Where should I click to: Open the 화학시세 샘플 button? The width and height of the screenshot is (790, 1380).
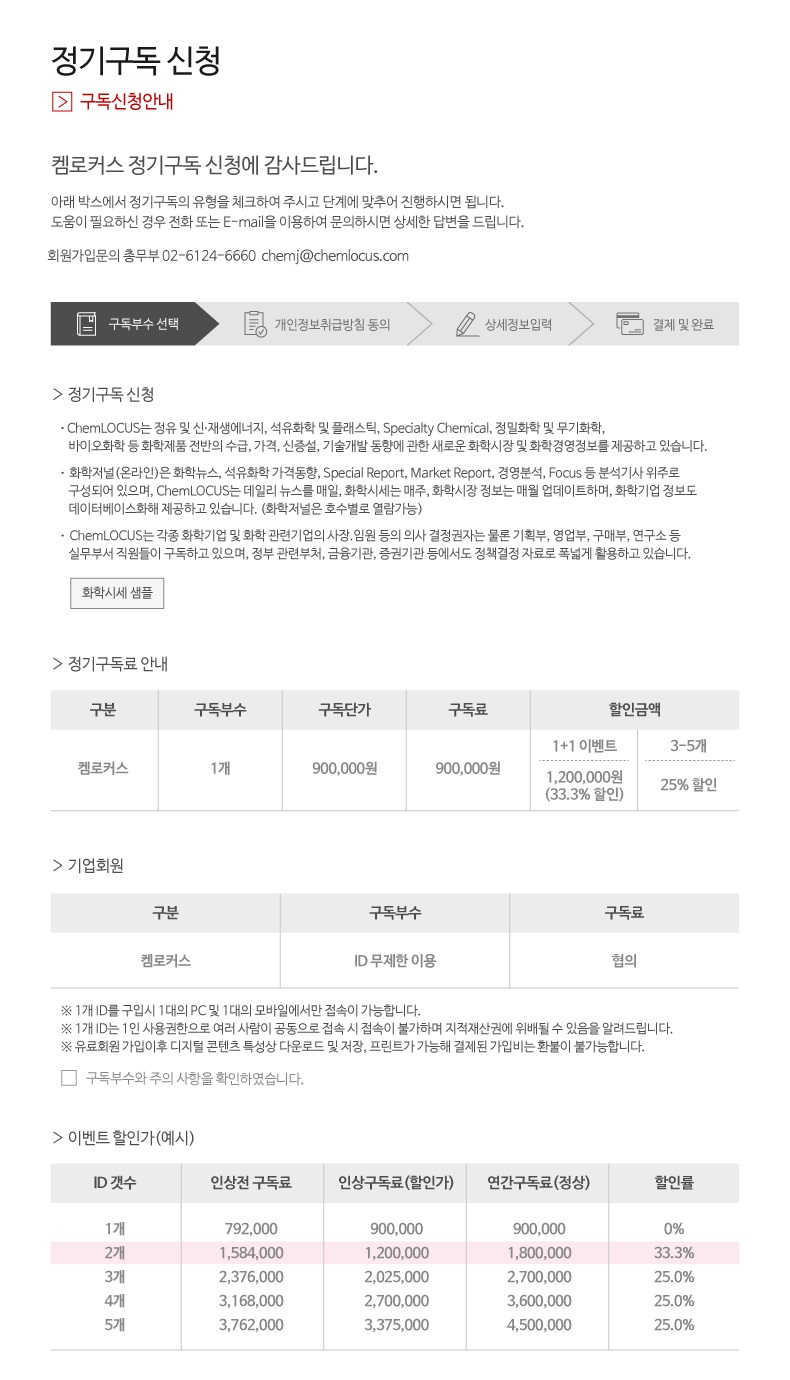click(117, 592)
